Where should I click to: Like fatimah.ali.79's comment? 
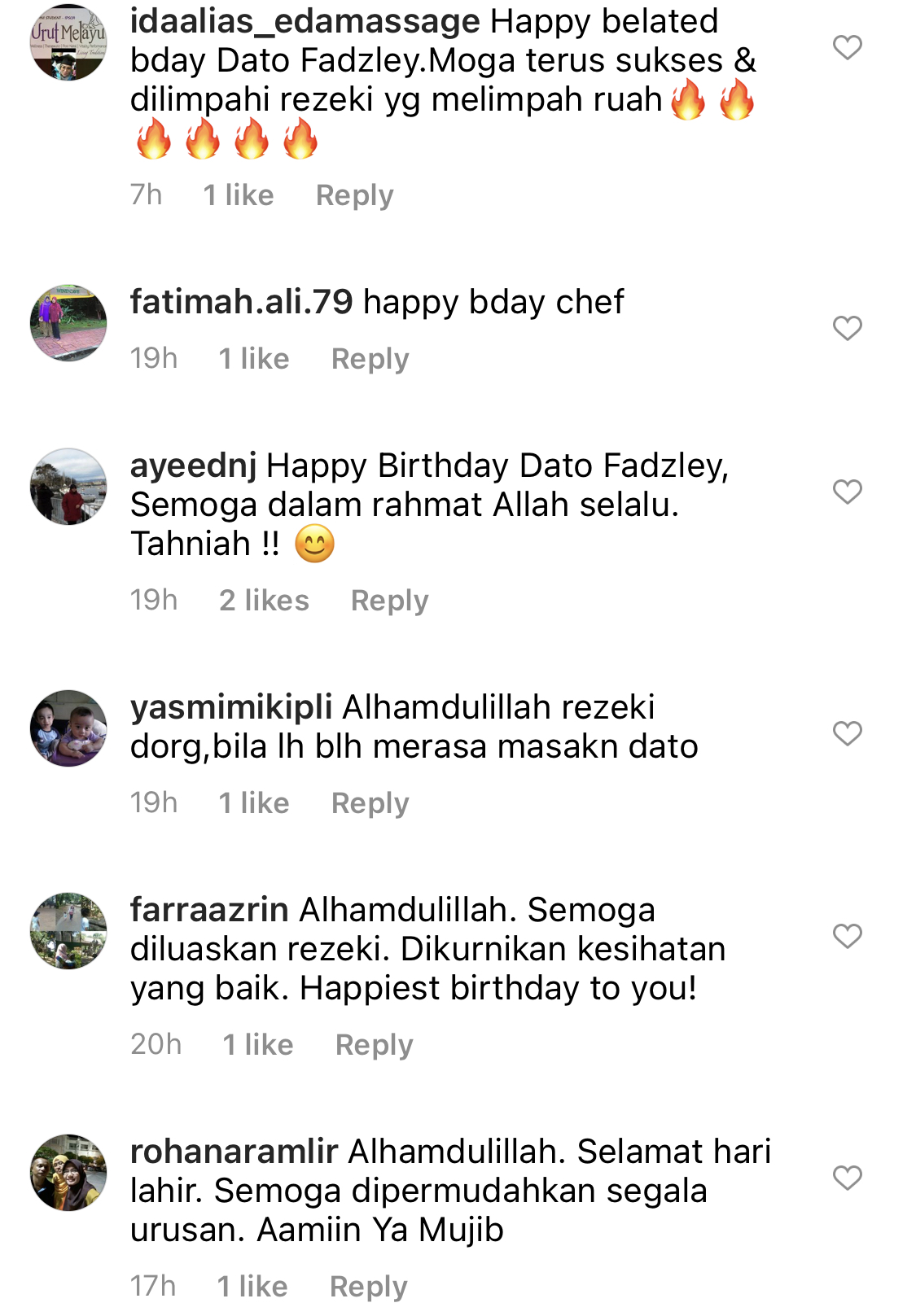(847, 329)
